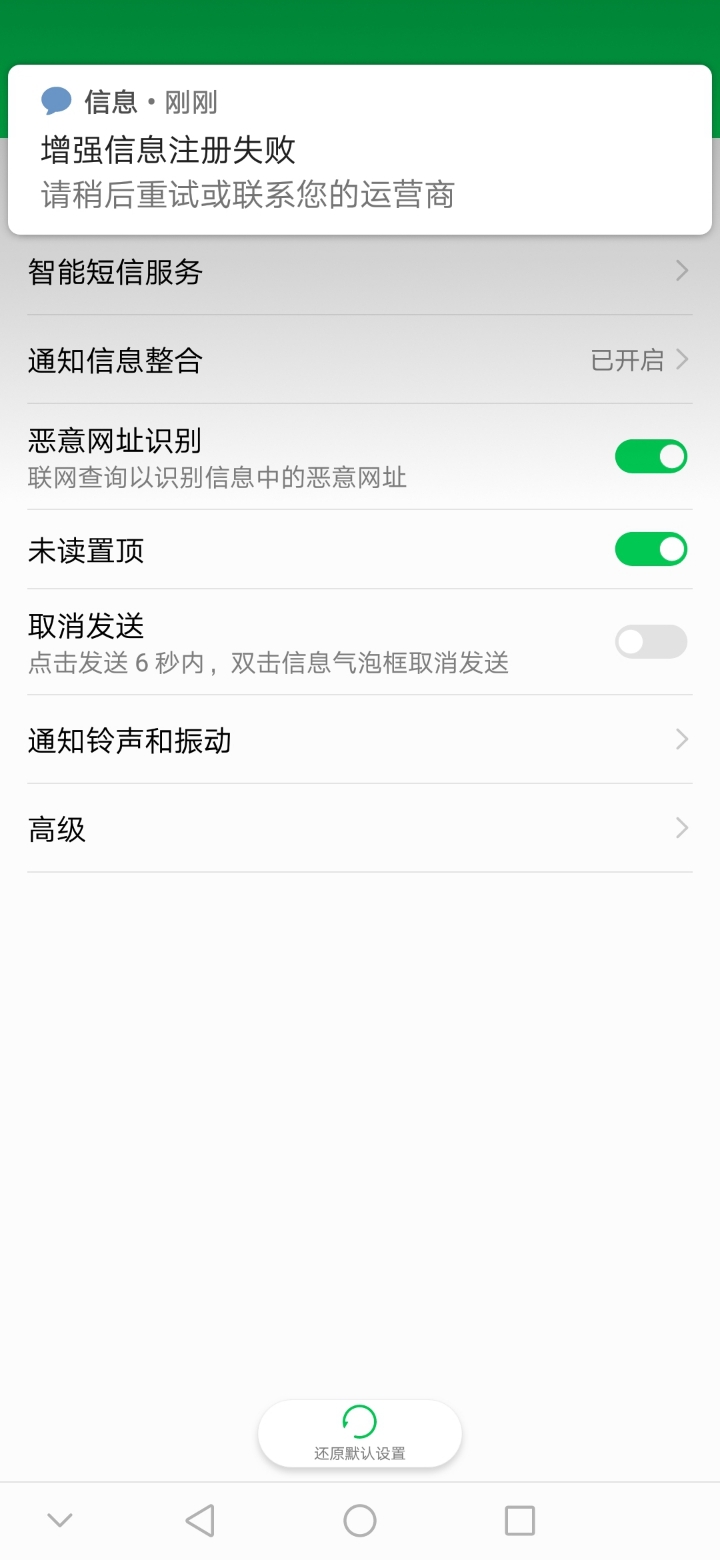720x1560 pixels.
Task: Expand 智能短信服务 with its chevron
Action: 681,270
